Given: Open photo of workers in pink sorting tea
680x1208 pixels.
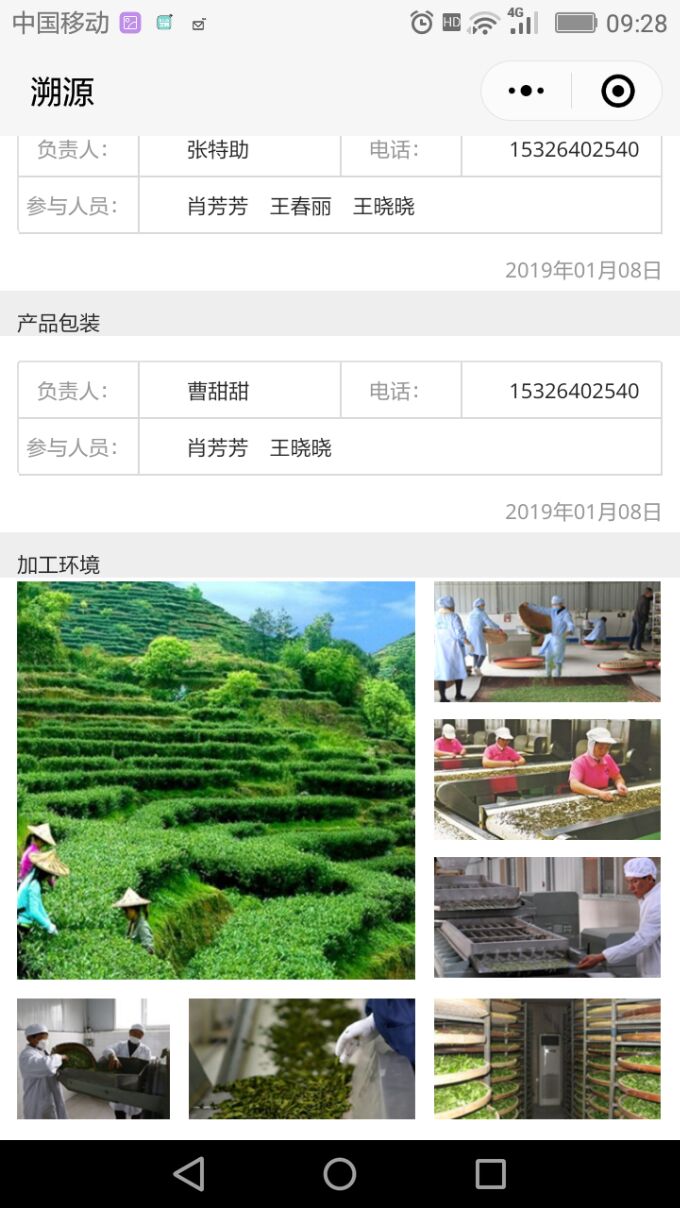Looking at the screenshot, I should (x=547, y=779).
